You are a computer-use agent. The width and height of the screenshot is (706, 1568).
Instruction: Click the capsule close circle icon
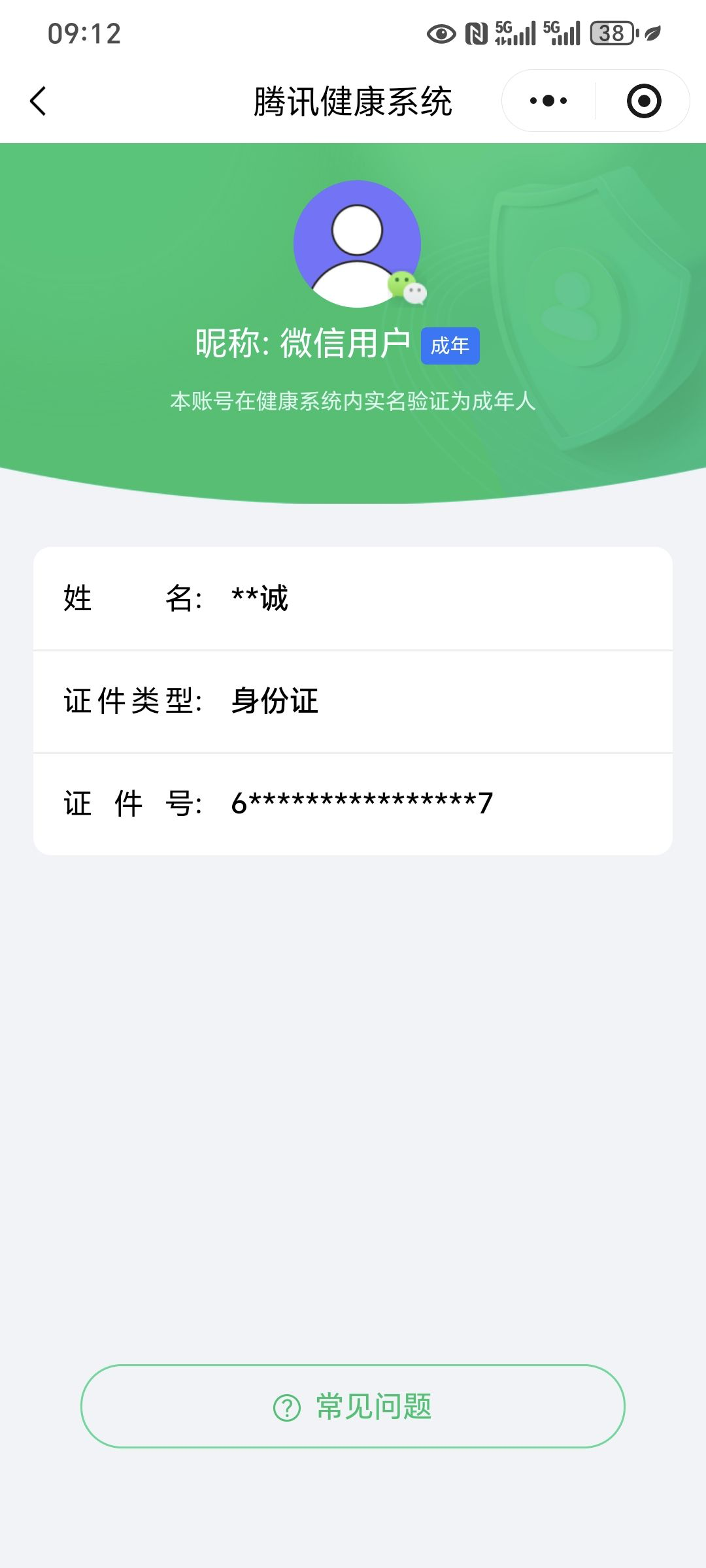point(643,100)
